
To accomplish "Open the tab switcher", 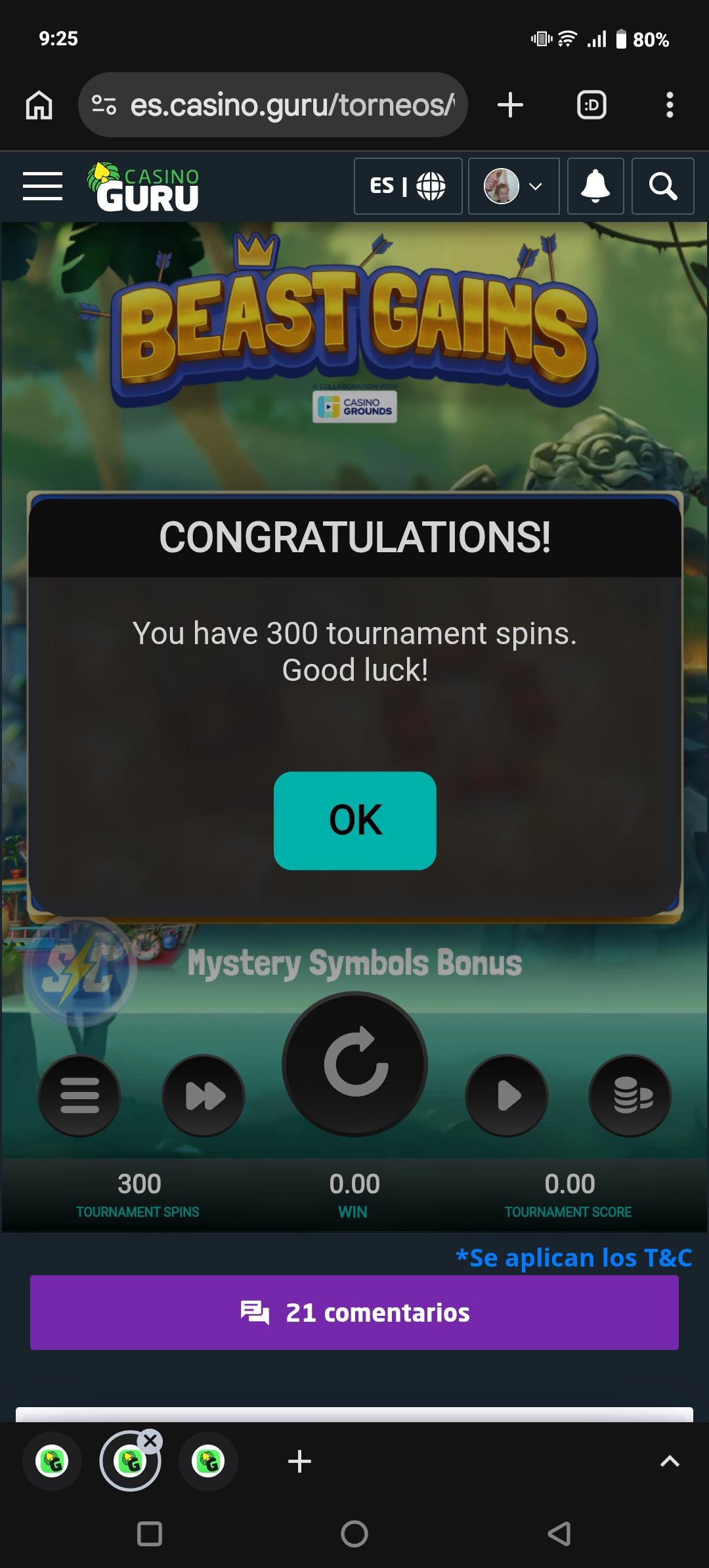I will click(x=591, y=105).
